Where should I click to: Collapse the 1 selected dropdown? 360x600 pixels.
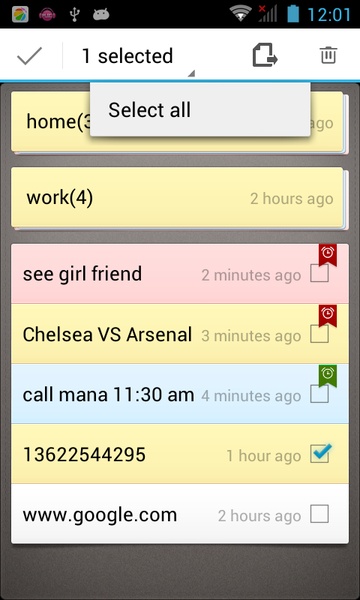coord(138,56)
